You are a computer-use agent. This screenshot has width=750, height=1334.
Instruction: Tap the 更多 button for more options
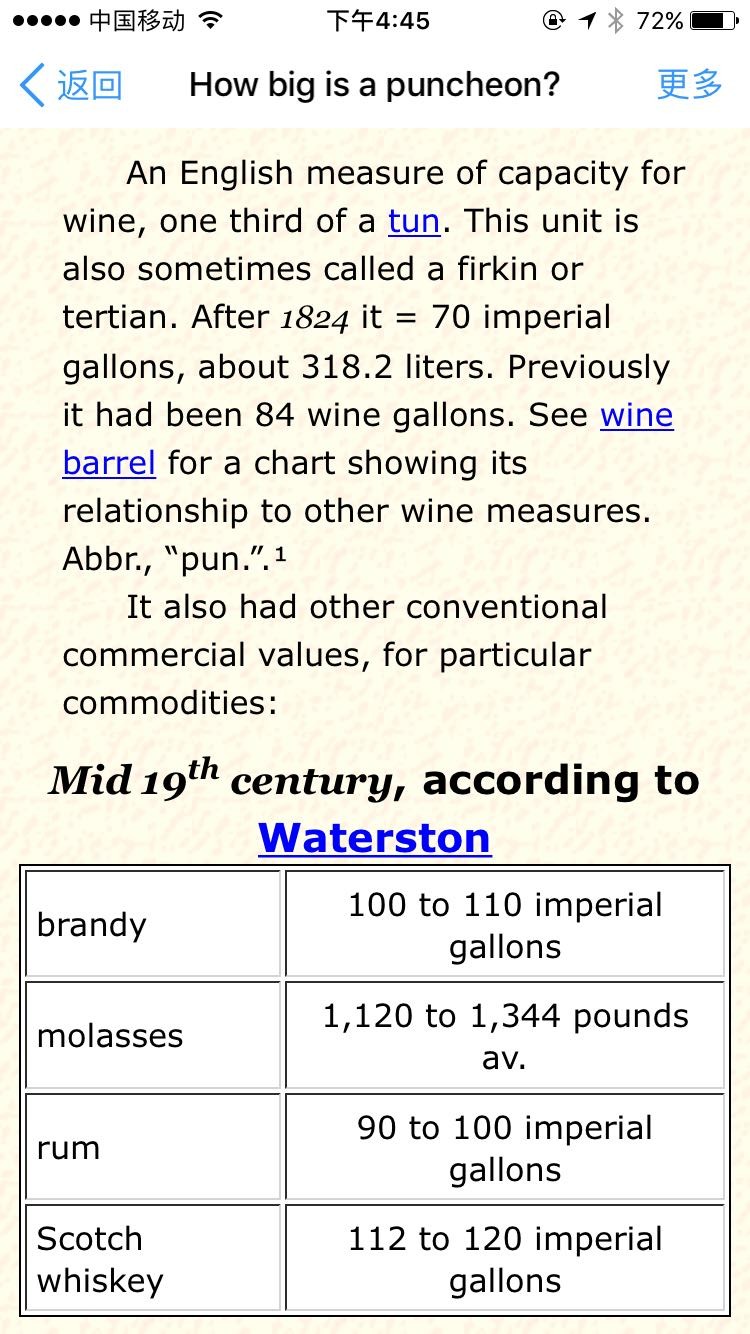688,86
